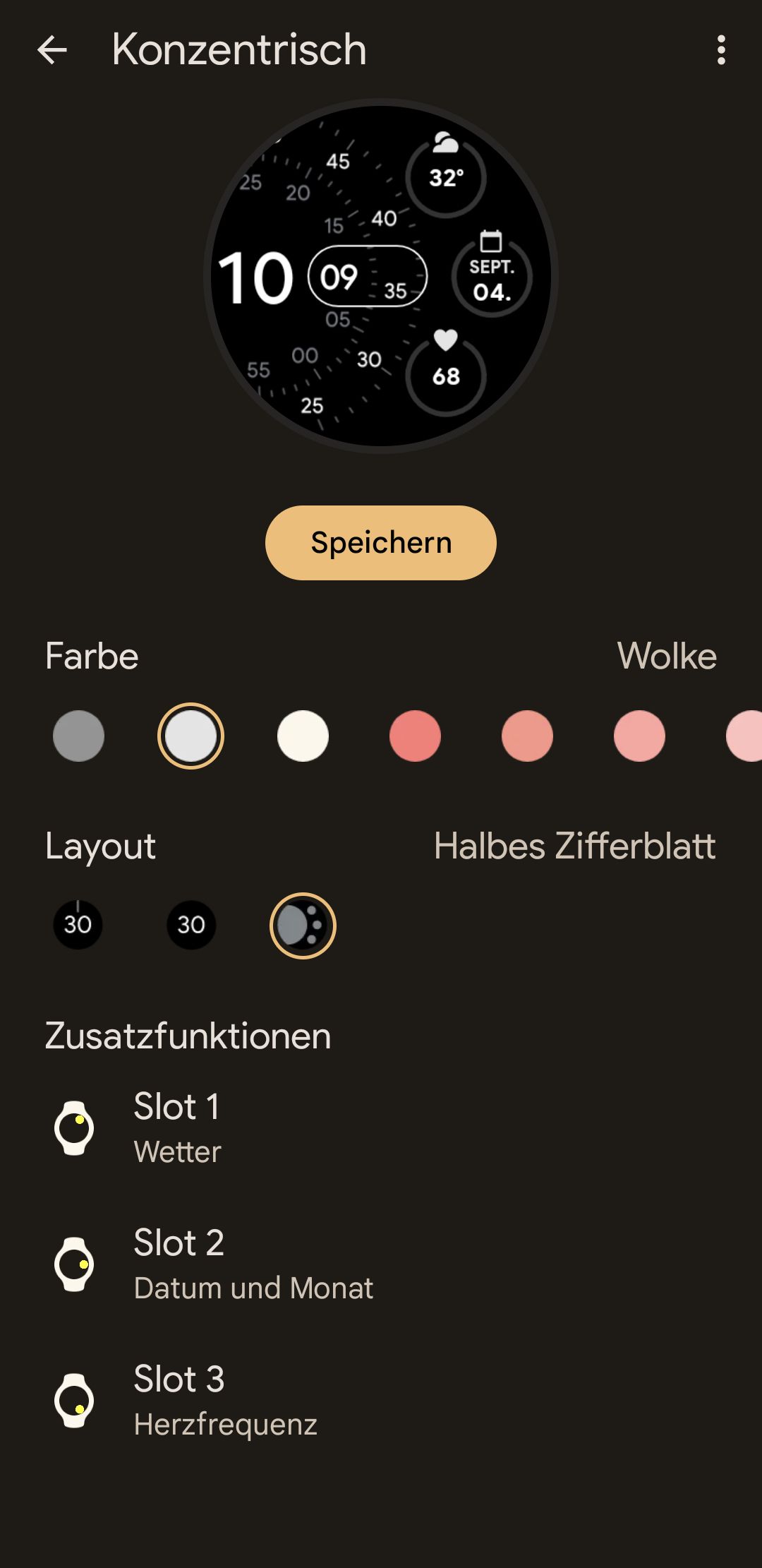This screenshot has width=762, height=1568.
Task: Open Slot 2 Datum und Monat
Action: click(x=381, y=1264)
